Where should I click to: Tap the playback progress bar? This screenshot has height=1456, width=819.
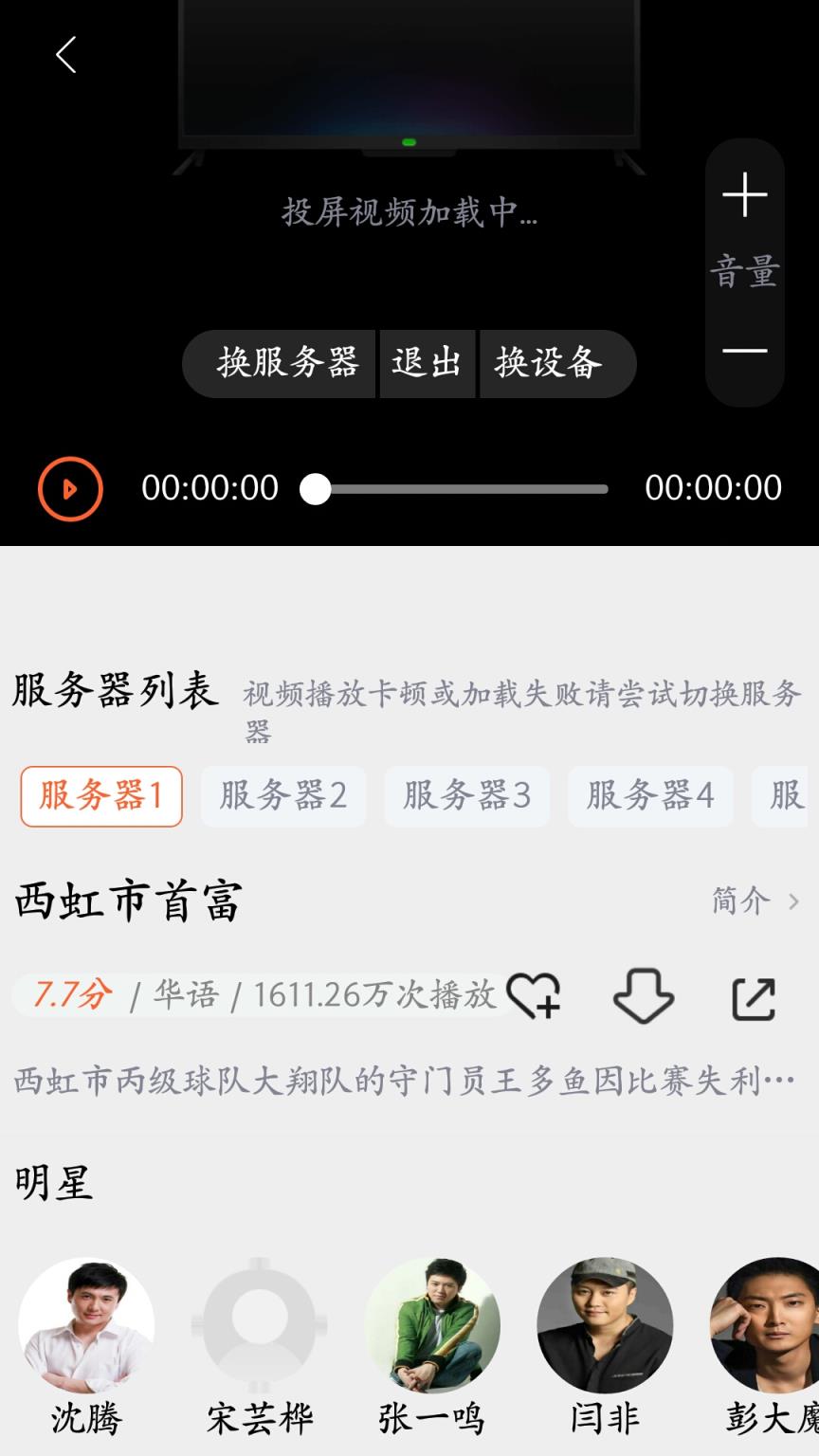(x=462, y=489)
